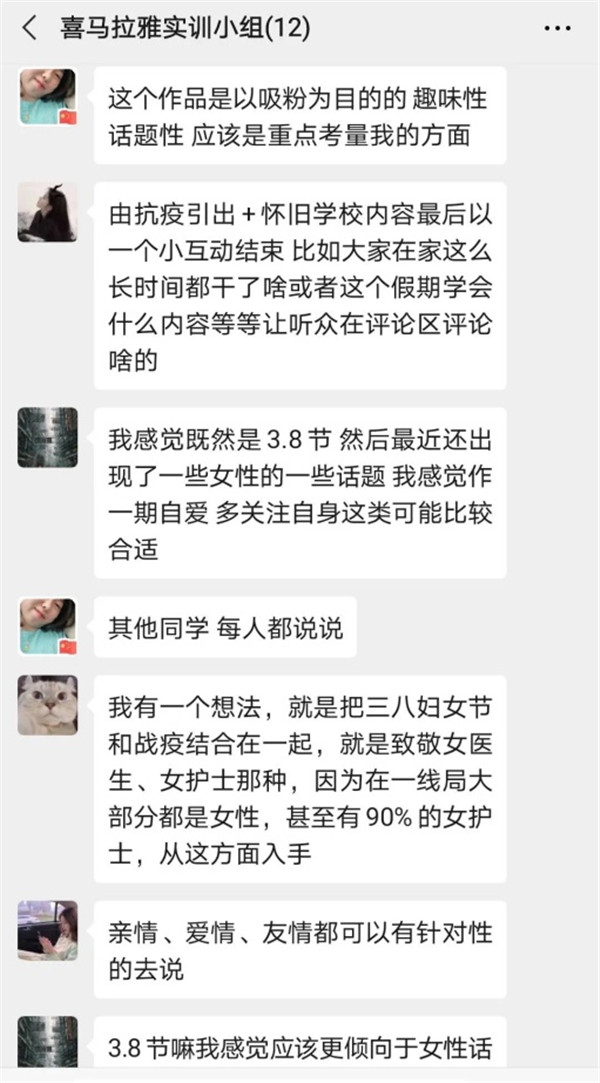Tap avatar next to 其他同学 每人都说说
This screenshot has width=600, height=1083.
pyautogui.click(x=47, y=627)
